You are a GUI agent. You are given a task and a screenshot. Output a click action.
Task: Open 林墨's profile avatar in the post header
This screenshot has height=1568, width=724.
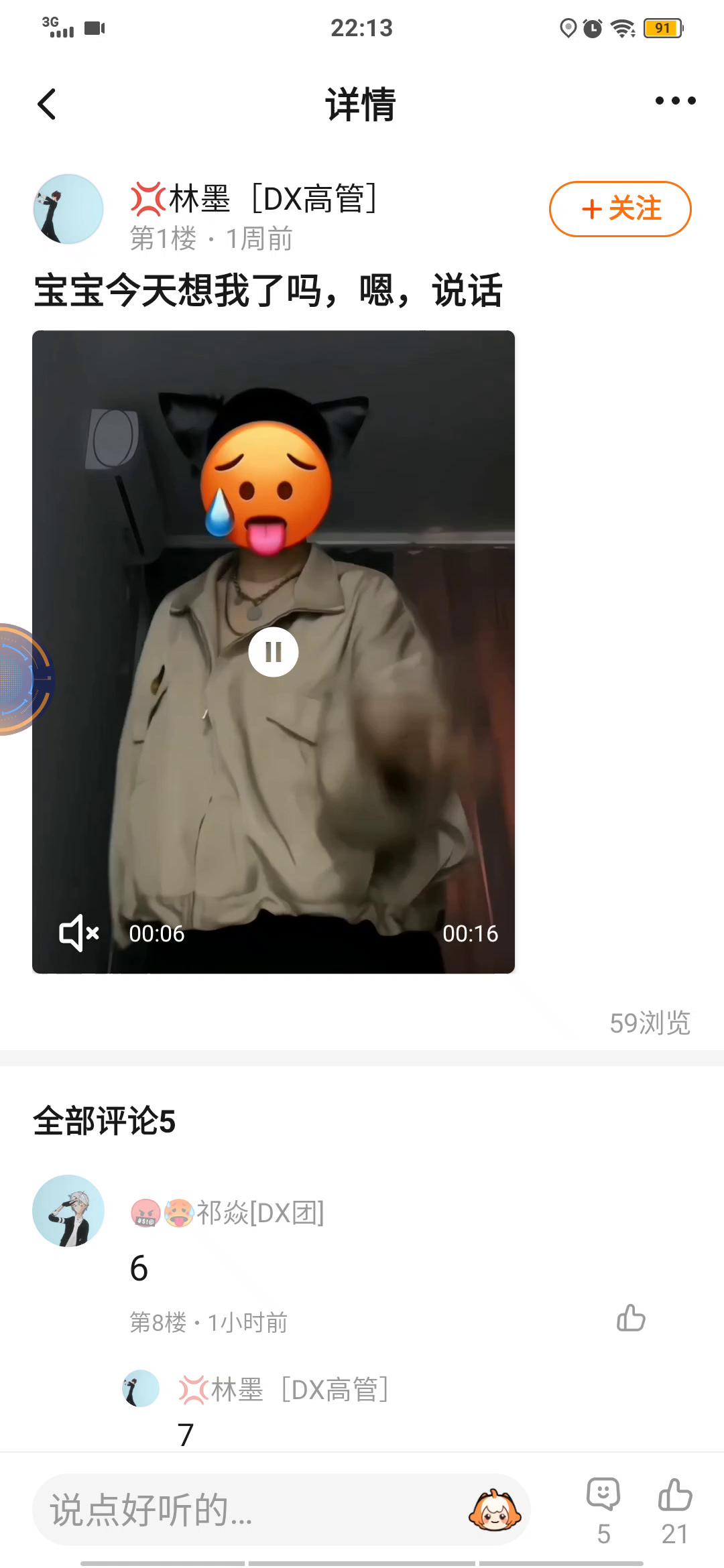(68, 209)
